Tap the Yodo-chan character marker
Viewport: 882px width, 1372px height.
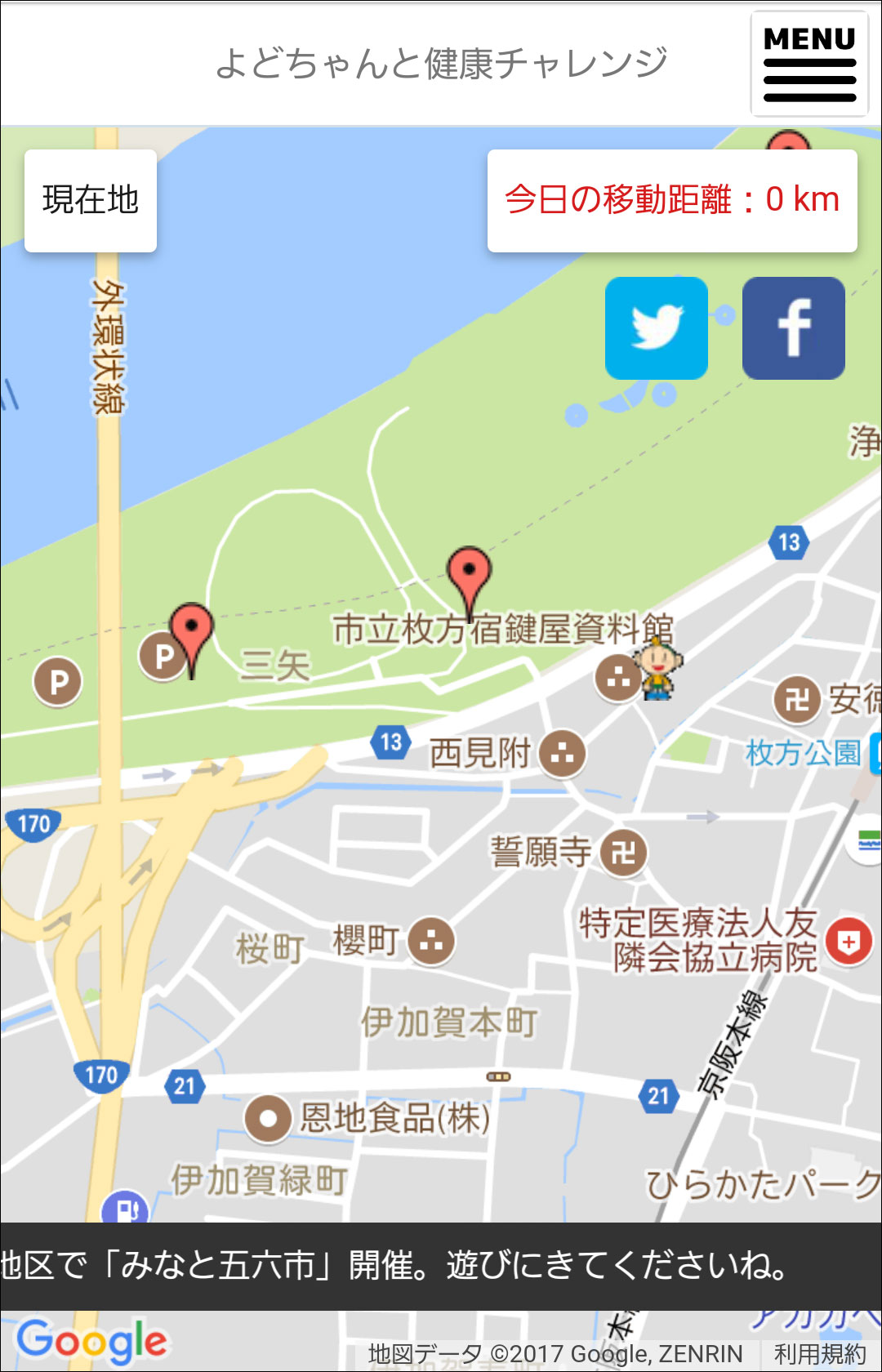click(x=657, y=671)
